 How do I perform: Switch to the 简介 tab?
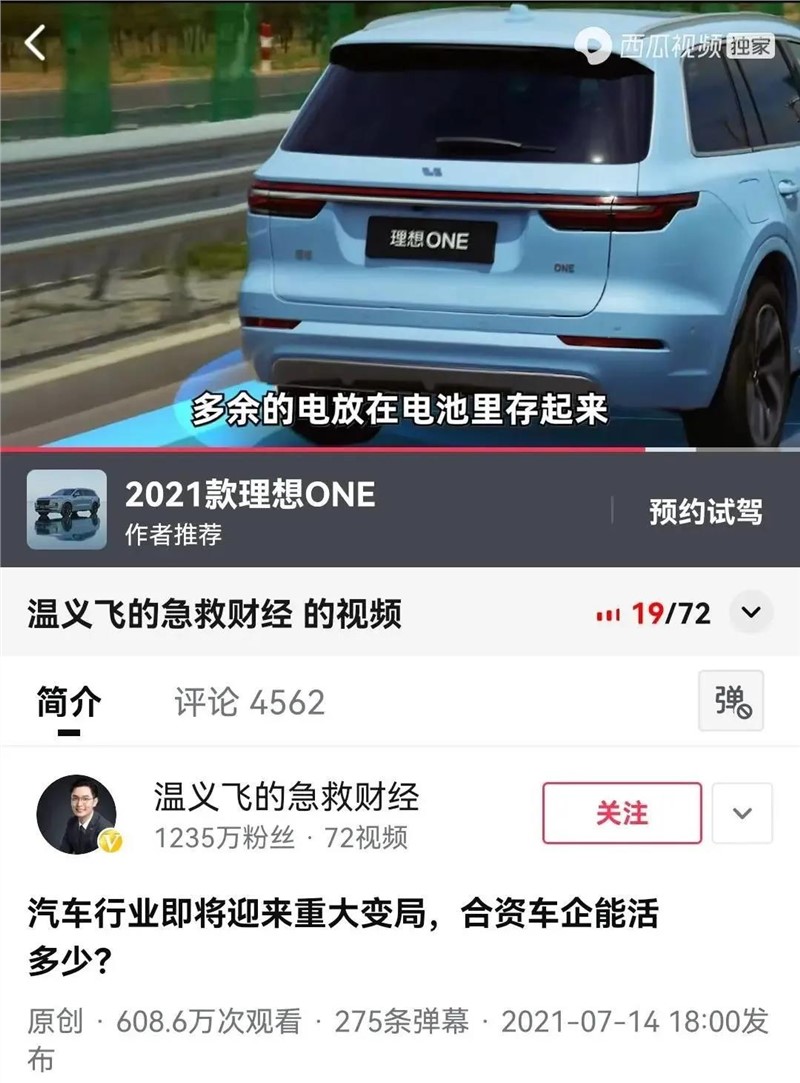click(x=69, y=703)
